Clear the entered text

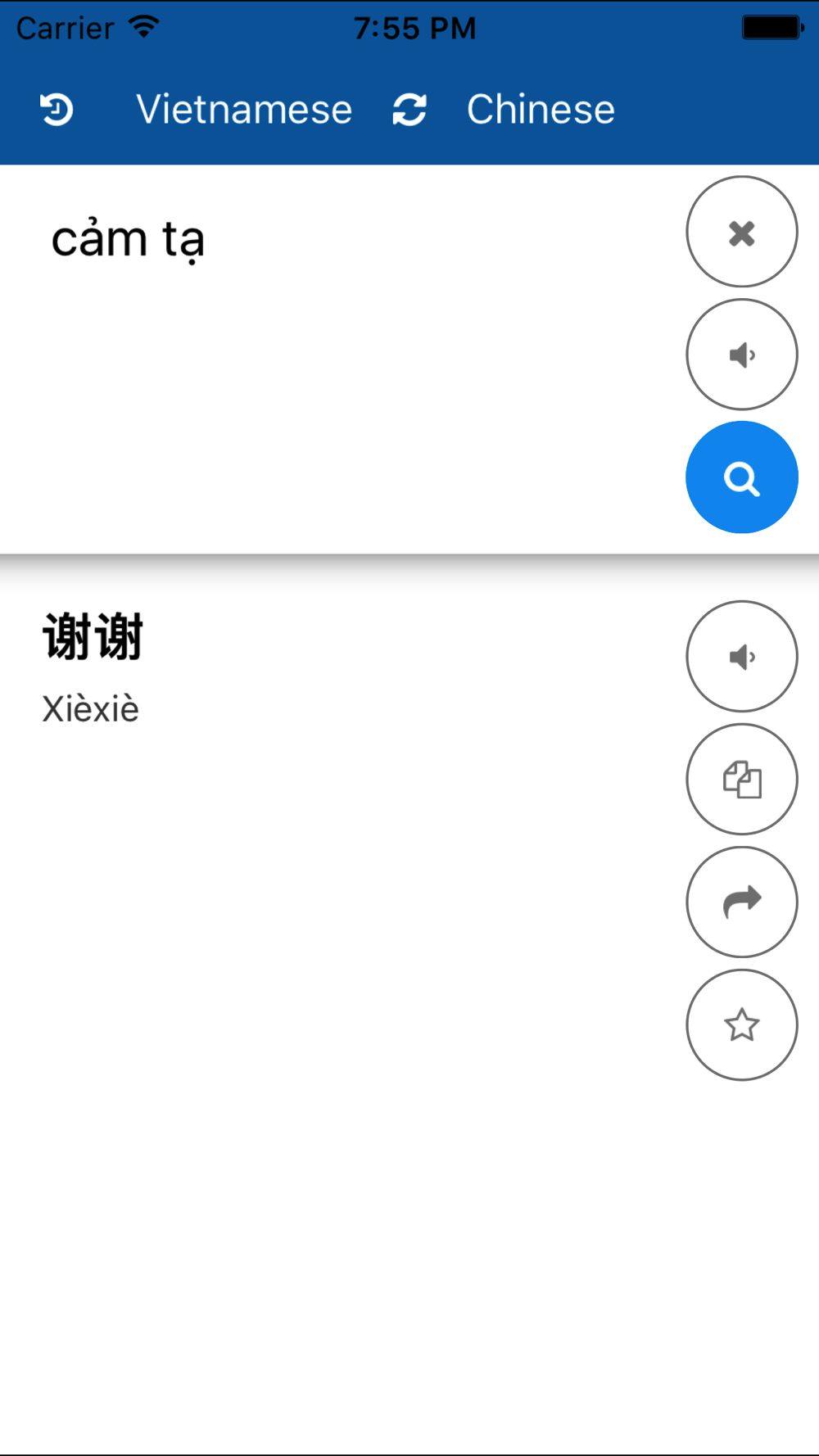(741, 233)
